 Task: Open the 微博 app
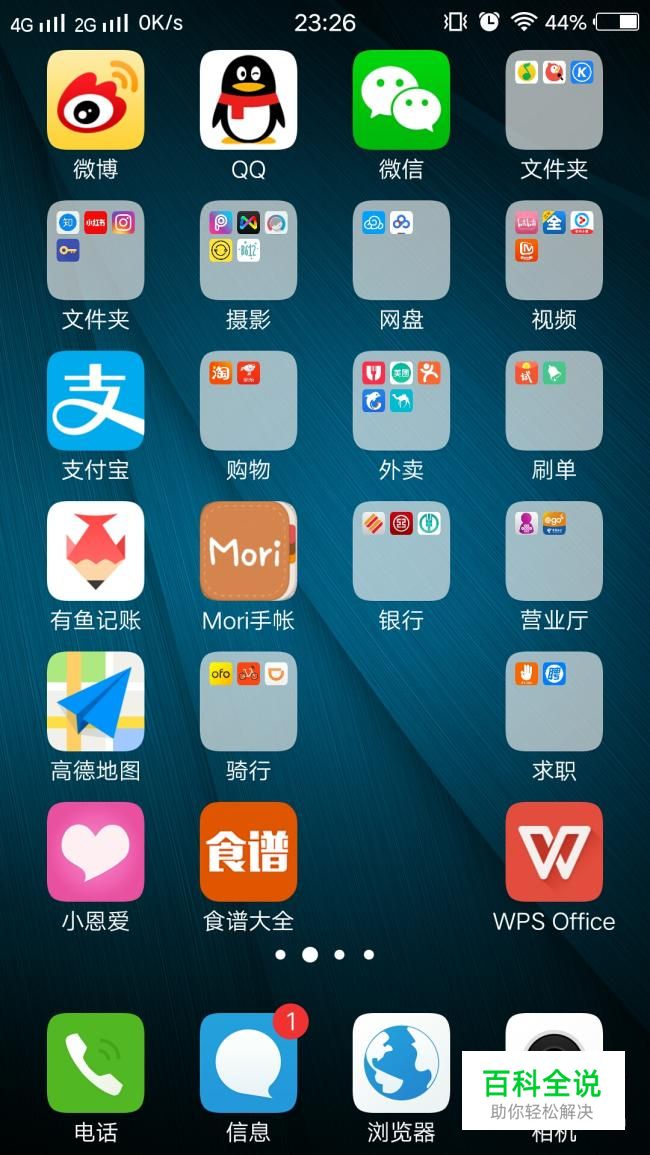(96, 100)
